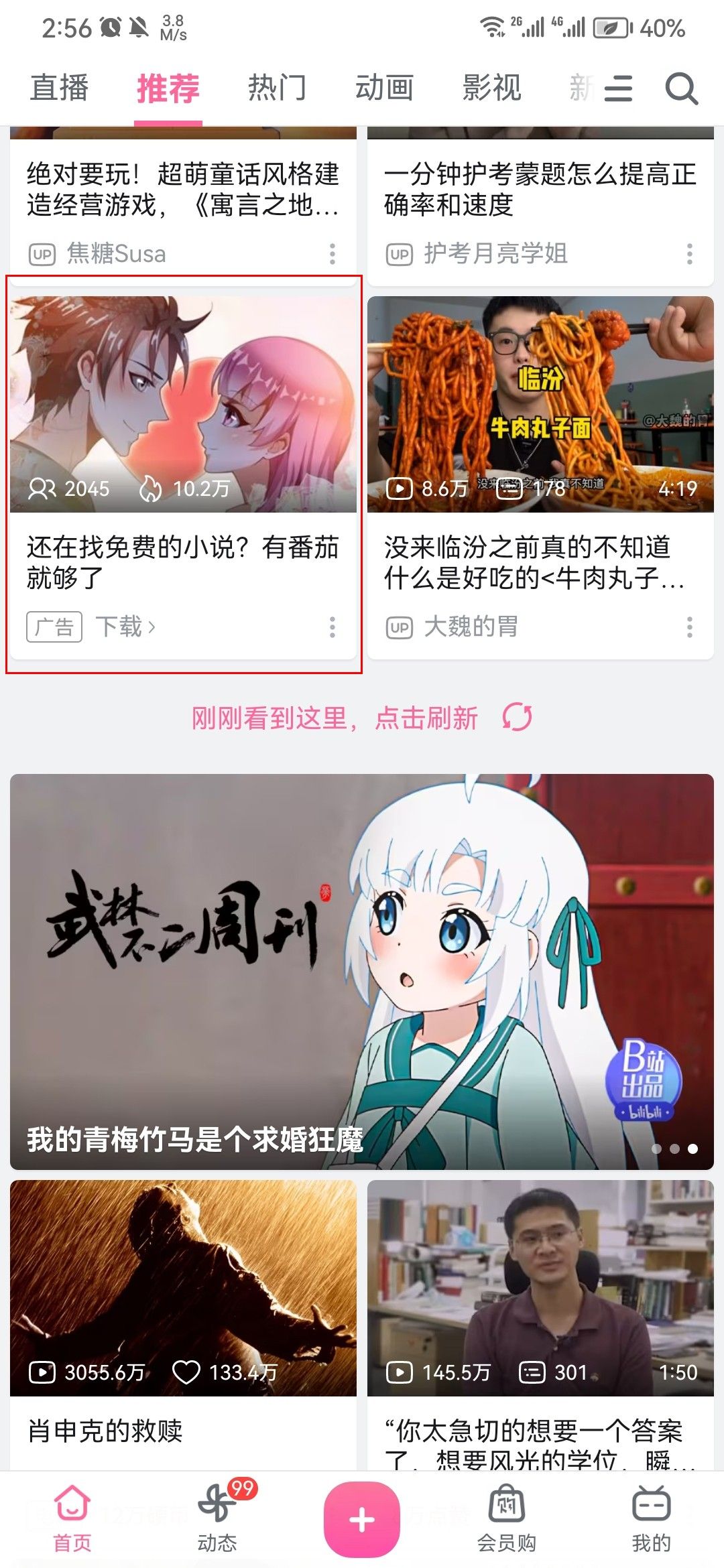This screenshot has height=1568, width=724.
Task: Select the 首页 home icon in bottom bar
Action: tap(72, 1514)
